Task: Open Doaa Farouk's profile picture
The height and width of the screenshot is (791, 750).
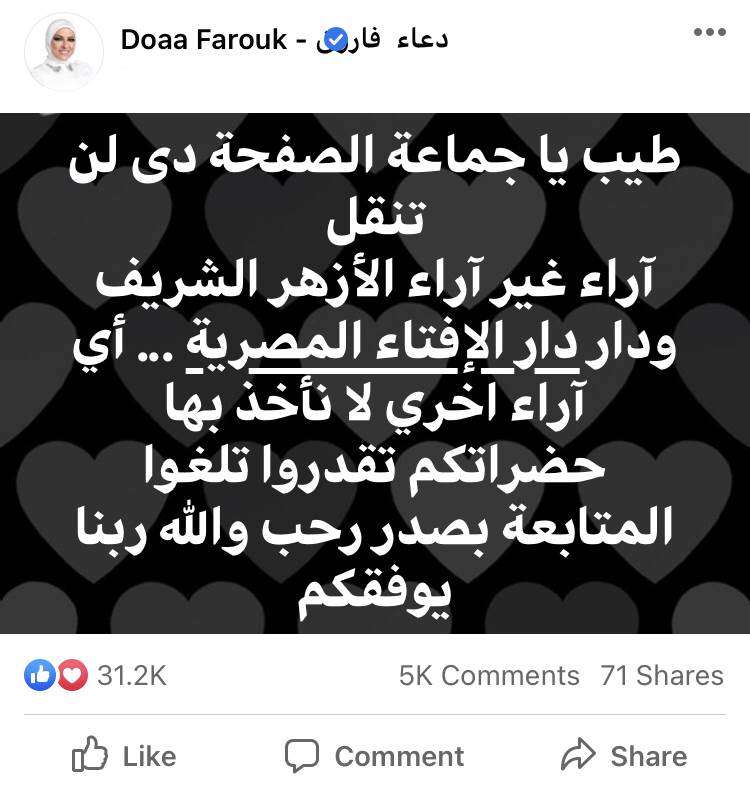Action: [x=64, y=52]
